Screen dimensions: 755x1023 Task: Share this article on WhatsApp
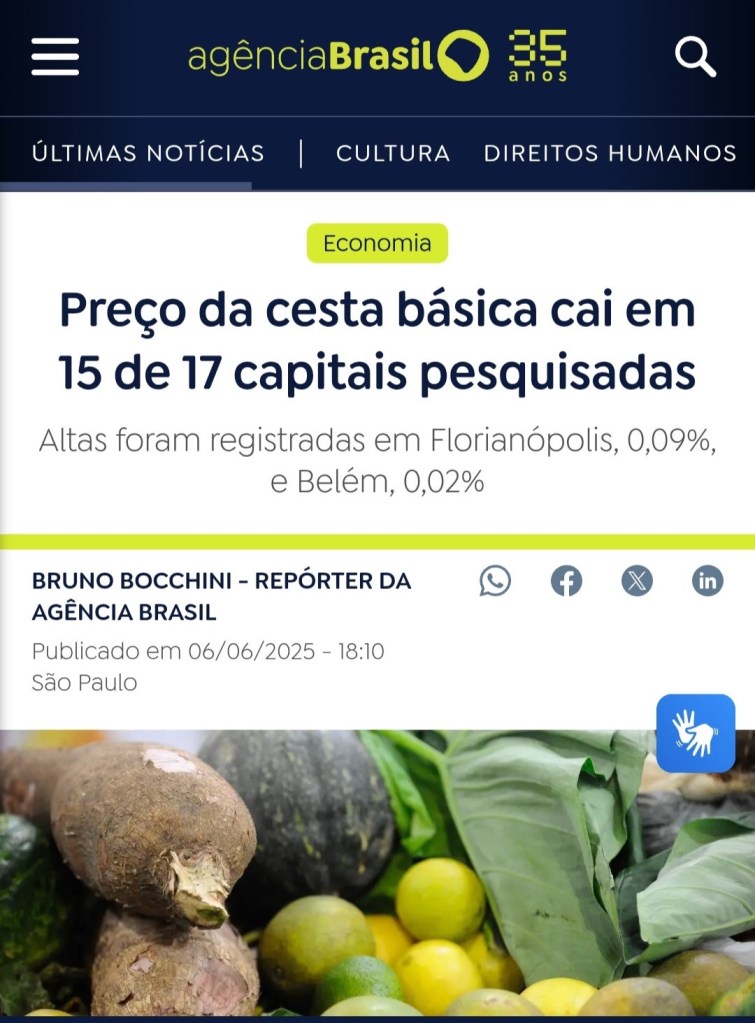[495, 581]
